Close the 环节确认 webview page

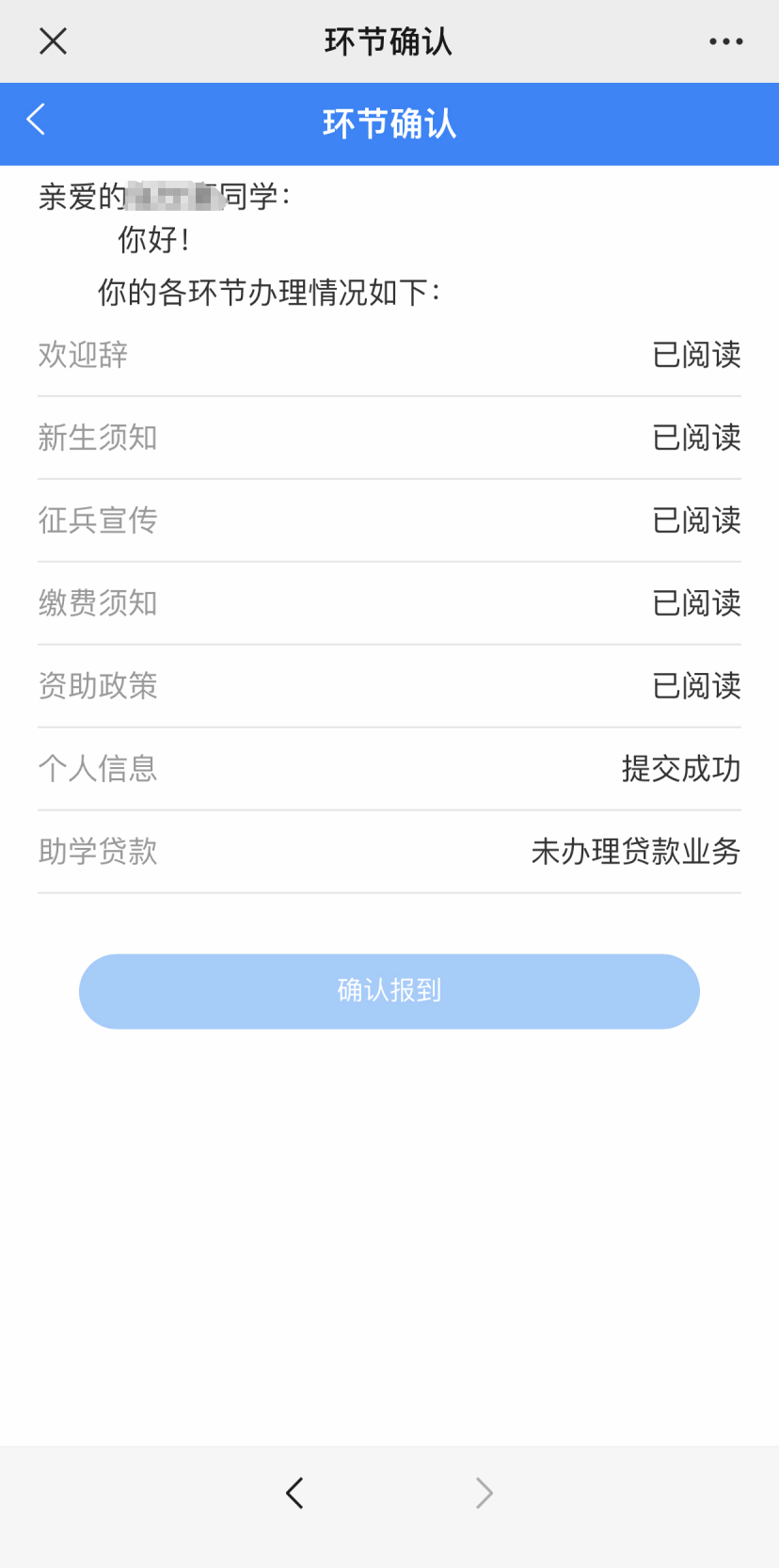click(x=54, y=41)
